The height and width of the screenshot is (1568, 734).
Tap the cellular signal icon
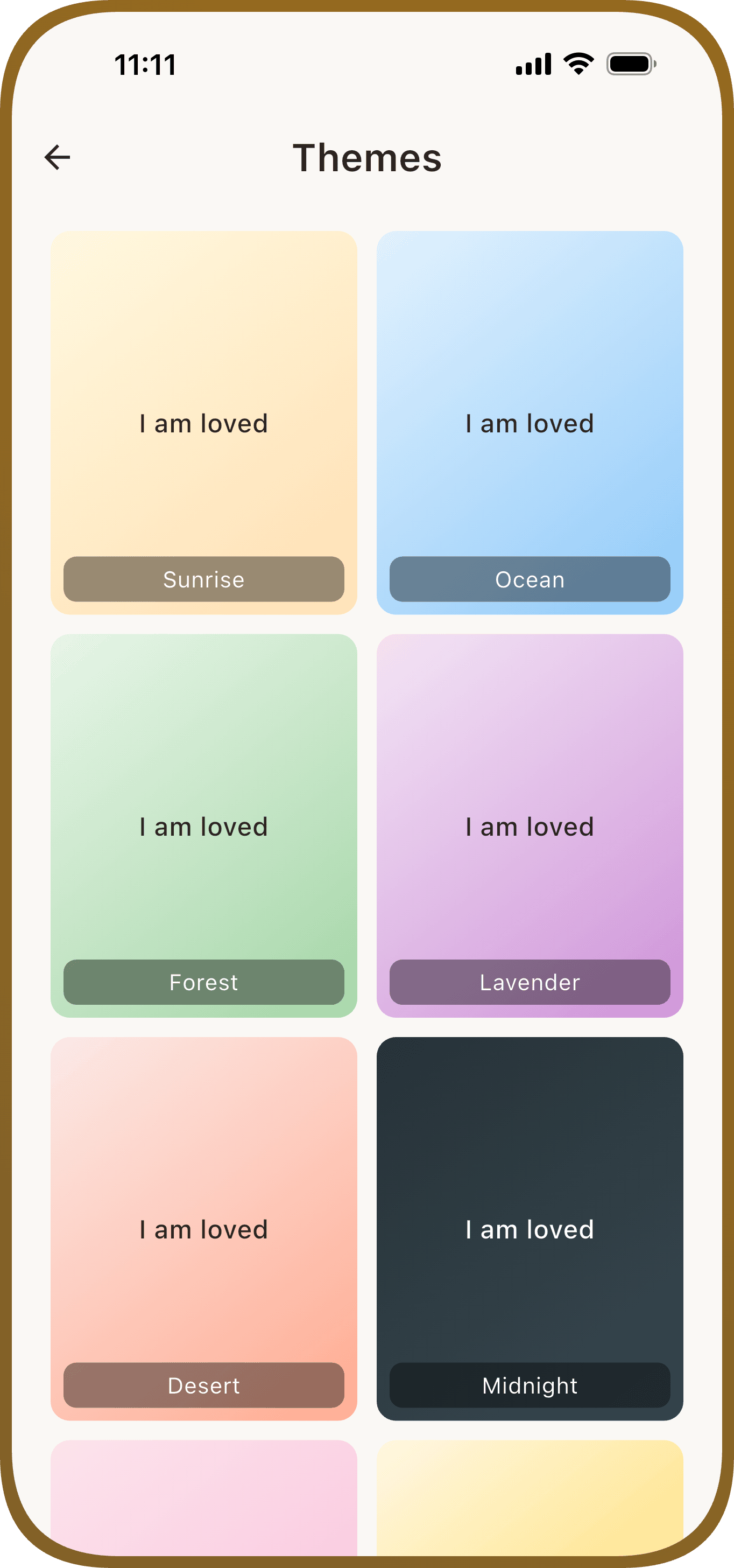(x=532, y=62)
